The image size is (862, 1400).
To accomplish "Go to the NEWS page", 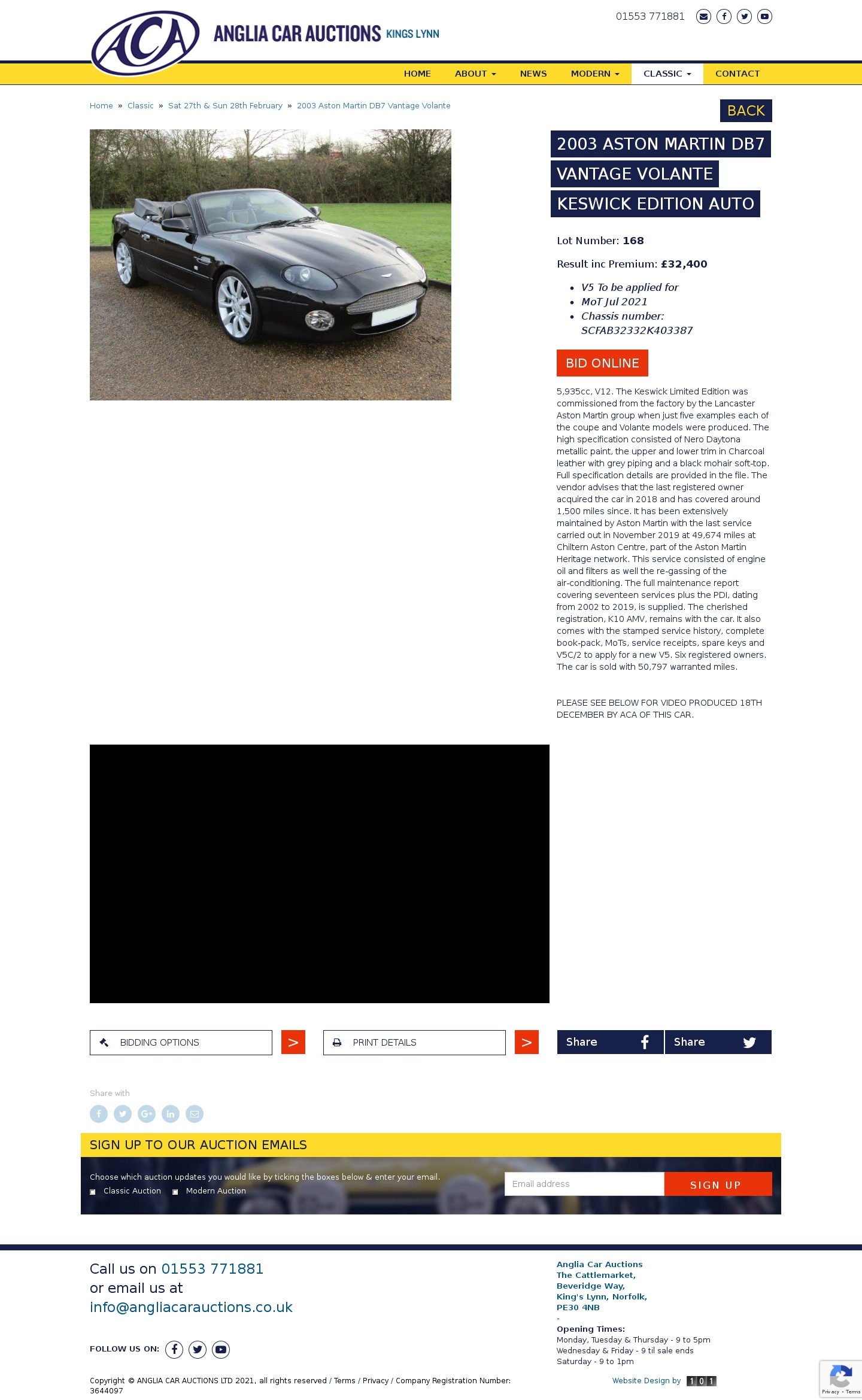I will 533,74.
